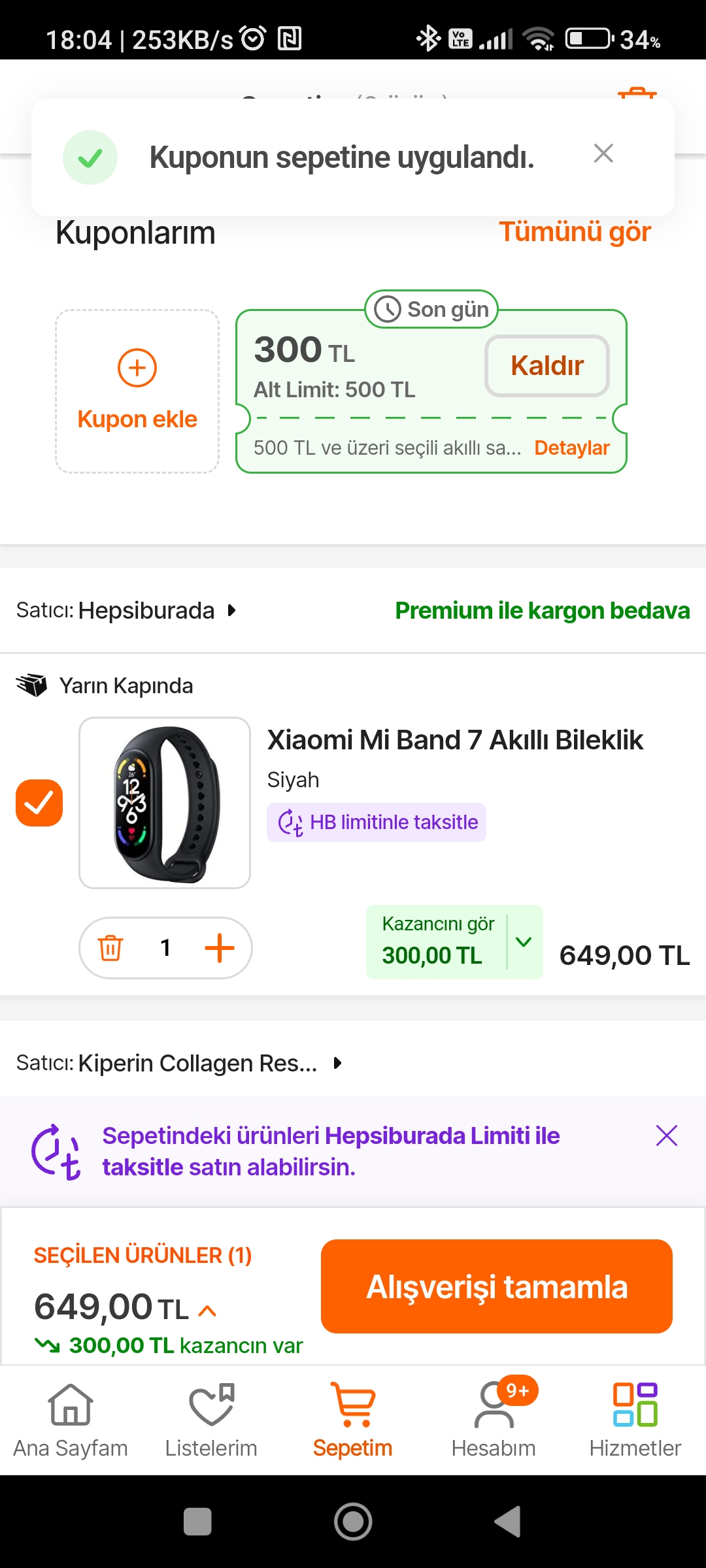706x1568 pixels.
Task: Expand the 649,00 TL total breakdown
Action: tap(207, 1311)
